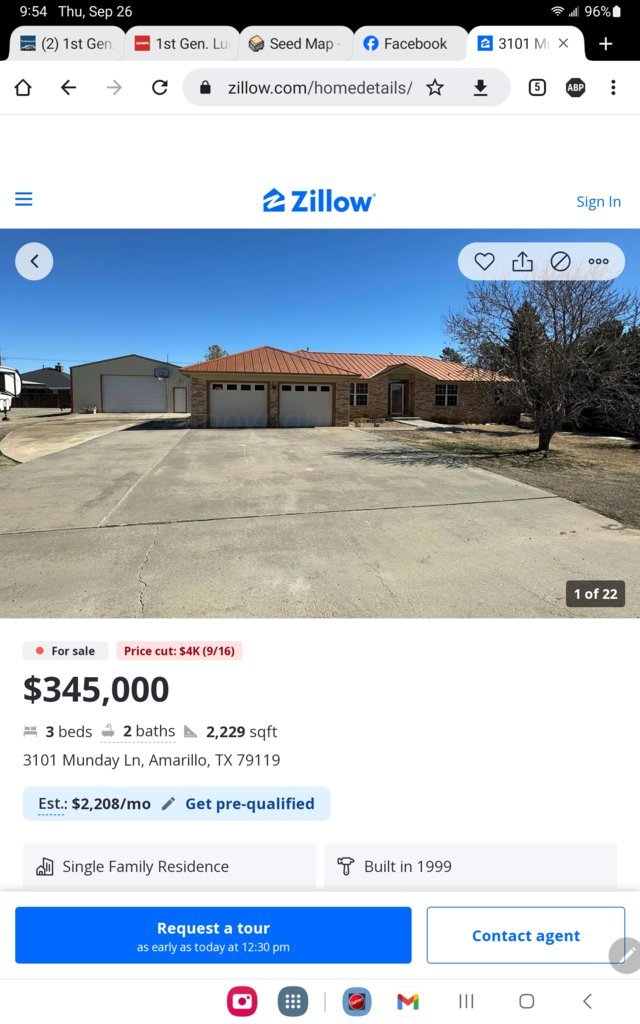Go to the browser home page
This screenshot has width=640, height=1024.
pos(23,88)
